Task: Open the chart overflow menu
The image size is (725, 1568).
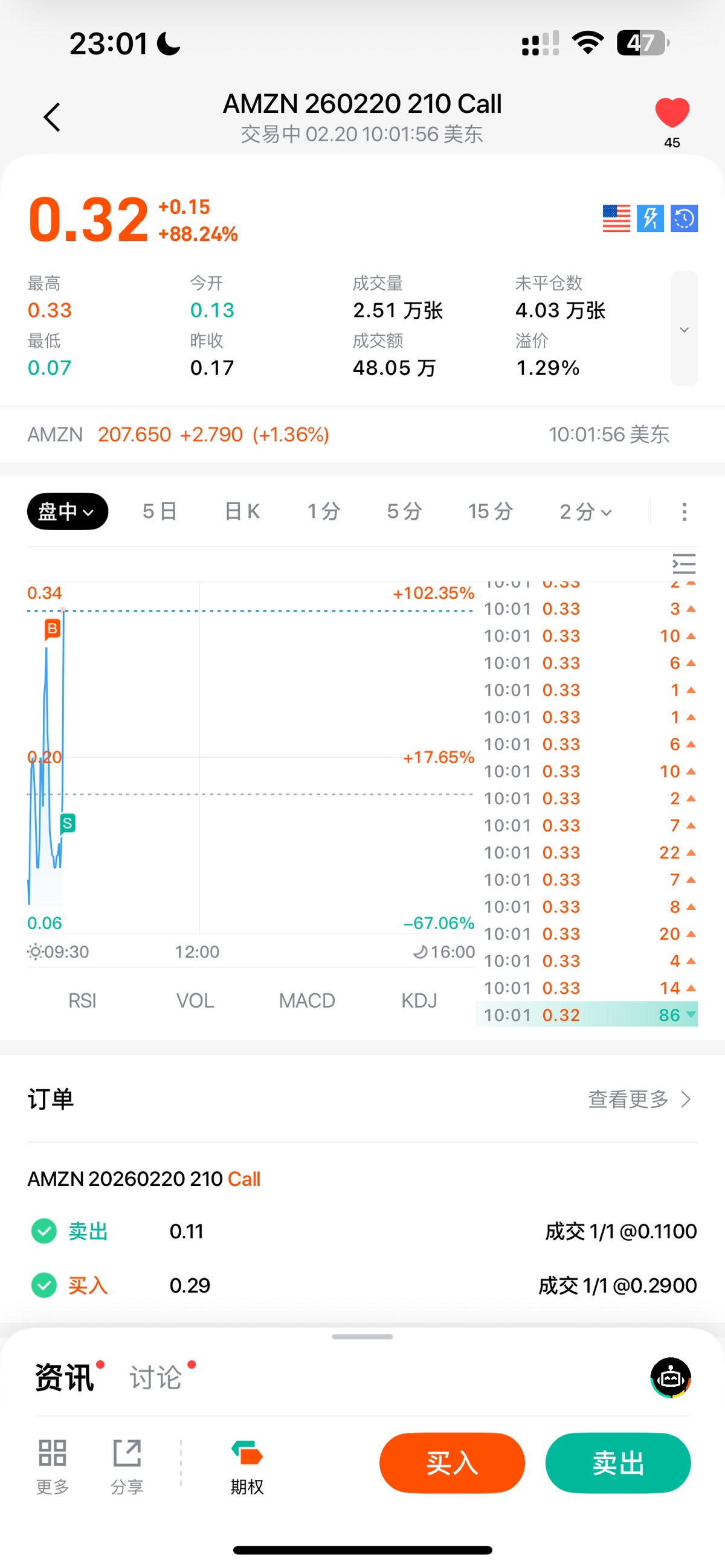Action: pyautogui.click(x=684, y=511)
